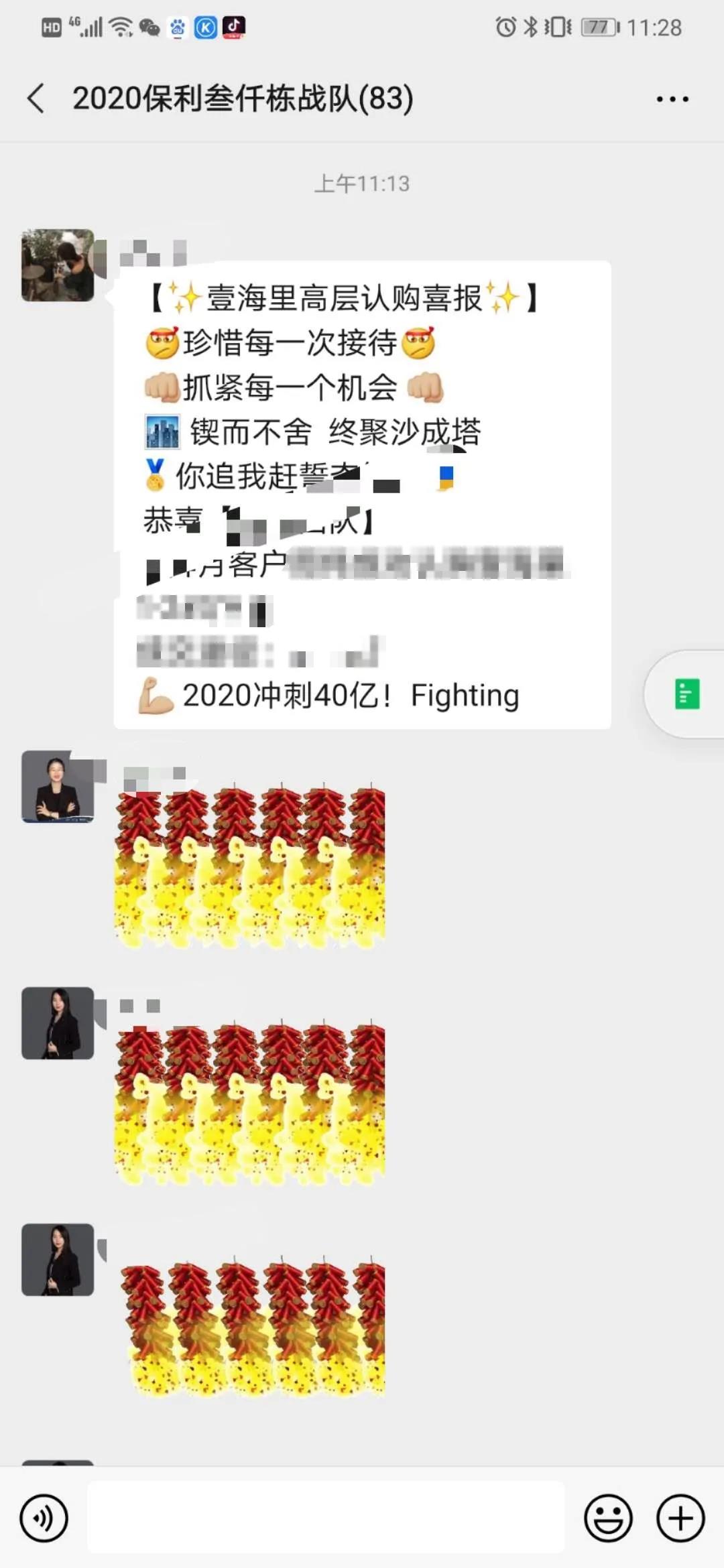Open the plus attachments panel
The height and width of the screenshot is (1568, 724).
click(x=680, y=1518)
